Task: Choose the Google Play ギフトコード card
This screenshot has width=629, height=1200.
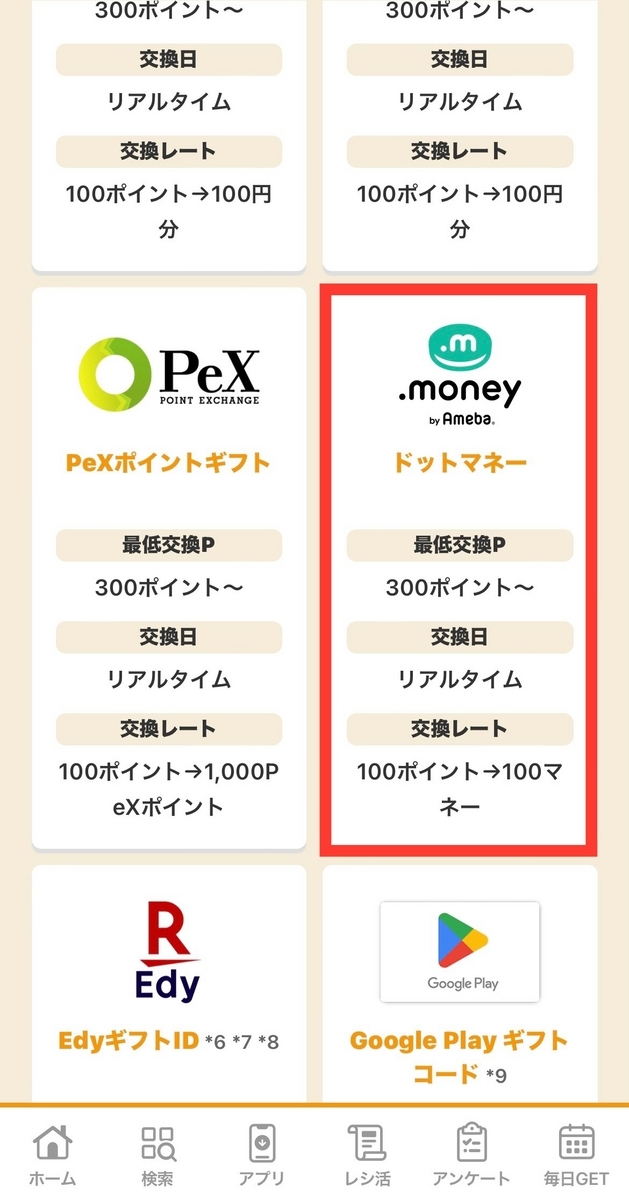Action: coord(459,985)
